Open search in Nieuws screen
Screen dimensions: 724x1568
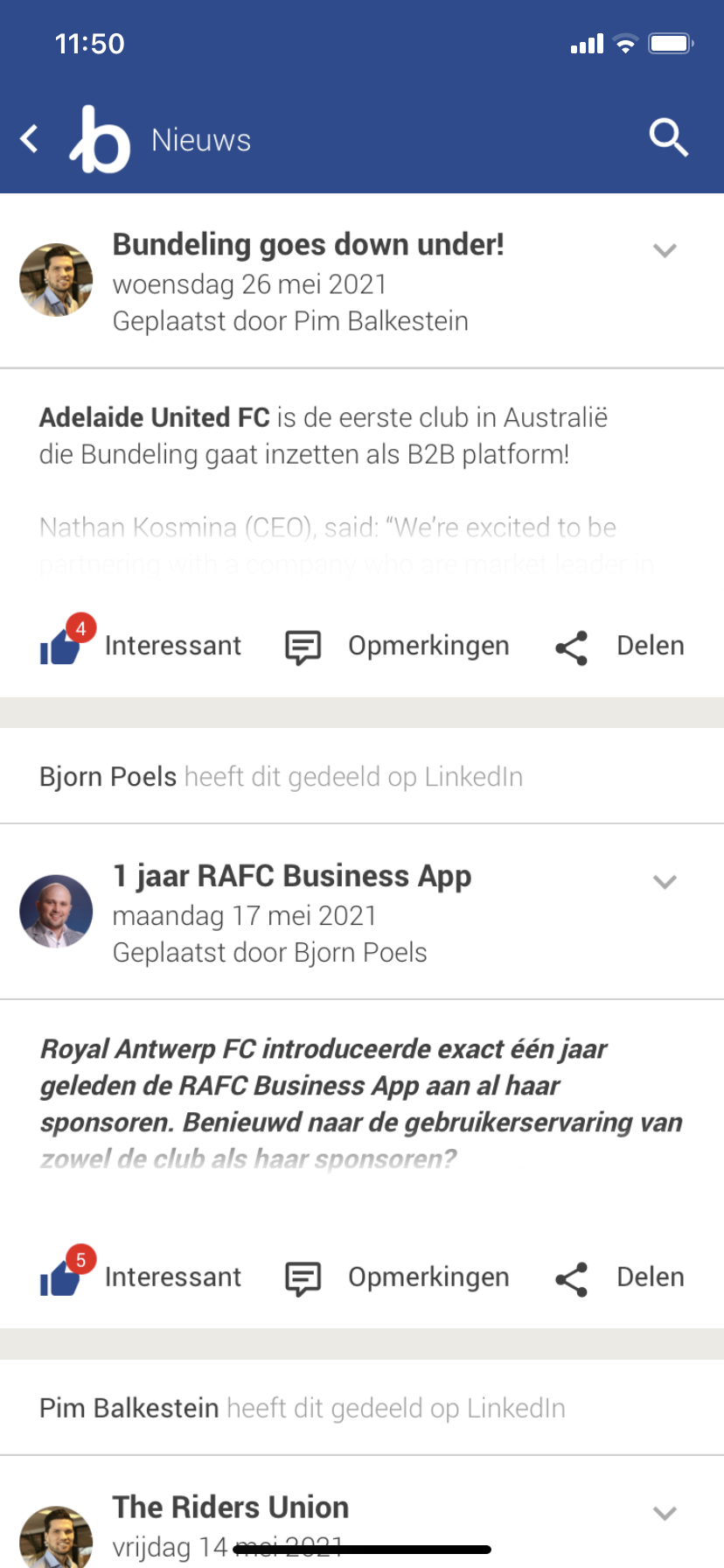(669, 138)
